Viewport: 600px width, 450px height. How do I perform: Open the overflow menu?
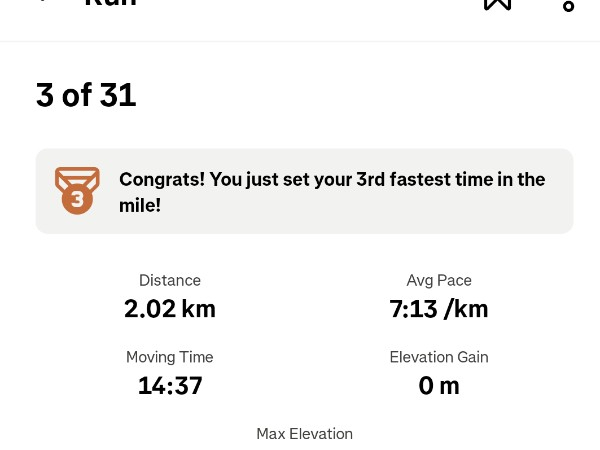point(568,5)
